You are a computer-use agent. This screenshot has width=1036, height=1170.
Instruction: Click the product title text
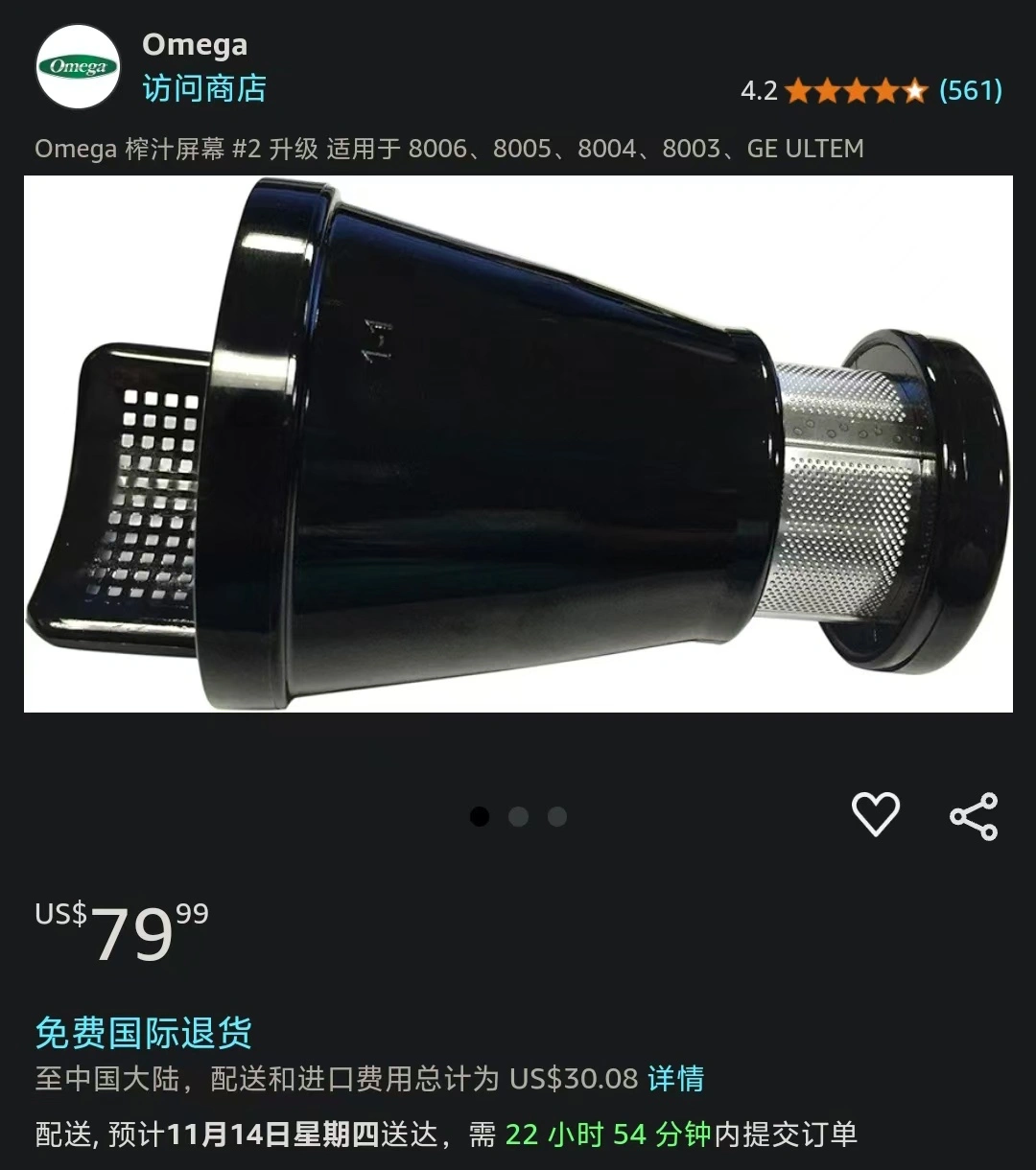(x=451, y=149)
